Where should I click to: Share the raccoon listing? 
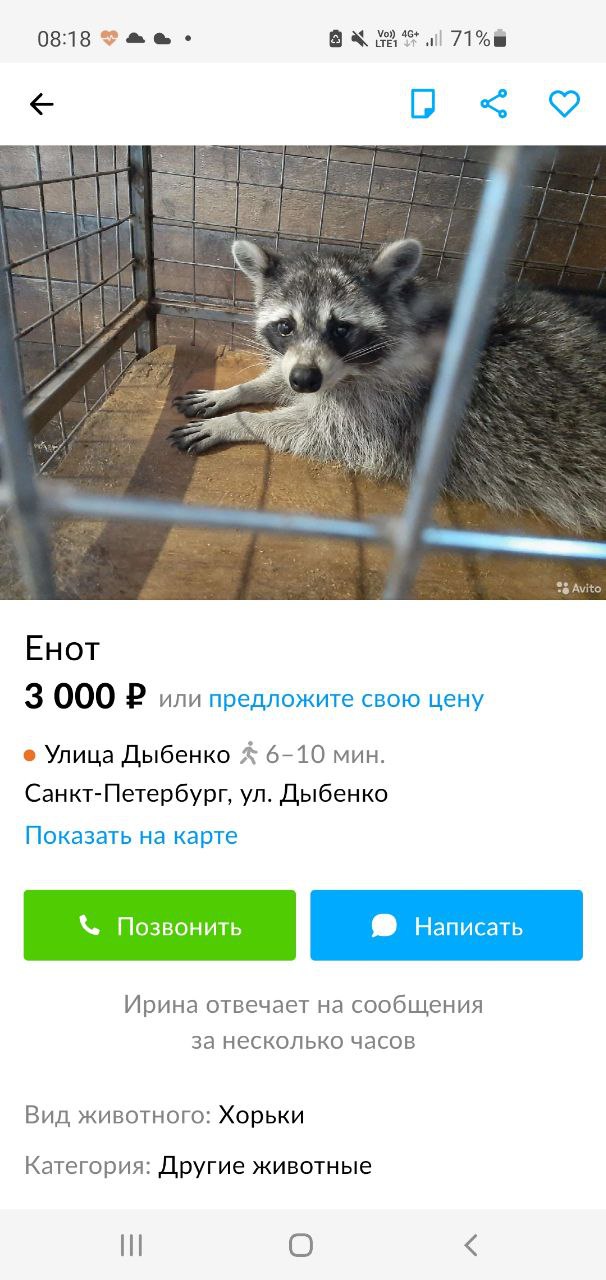coord(494,104)
